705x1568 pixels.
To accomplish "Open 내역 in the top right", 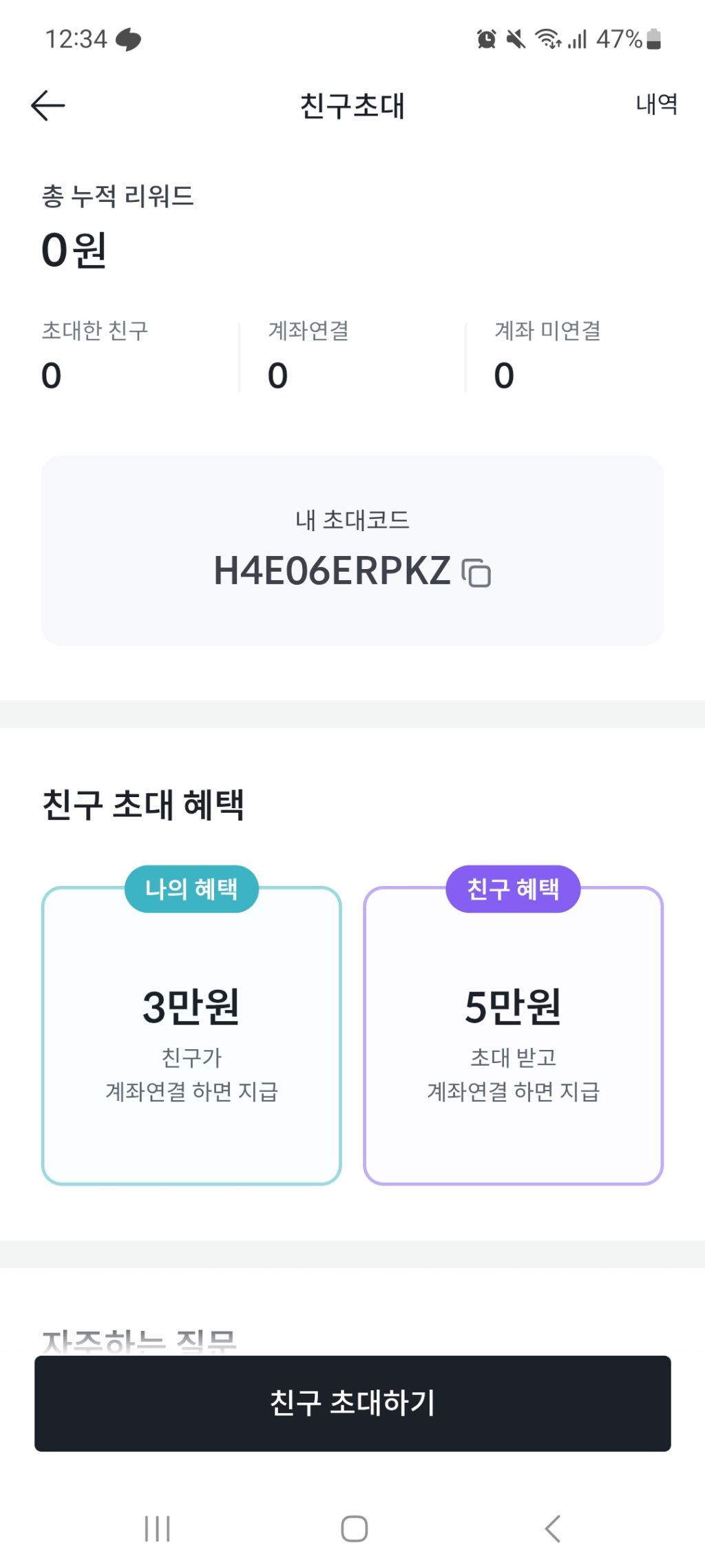I will point(655,105).
